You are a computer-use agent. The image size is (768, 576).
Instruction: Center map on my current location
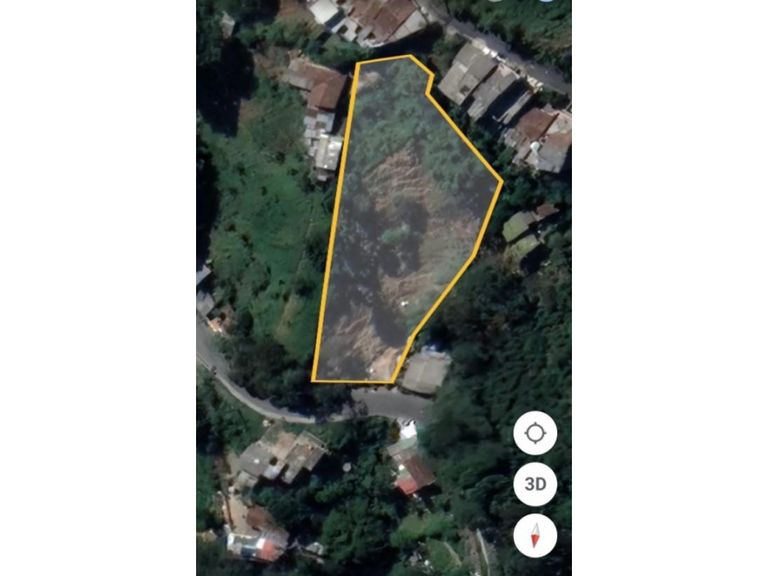(535, 433)
